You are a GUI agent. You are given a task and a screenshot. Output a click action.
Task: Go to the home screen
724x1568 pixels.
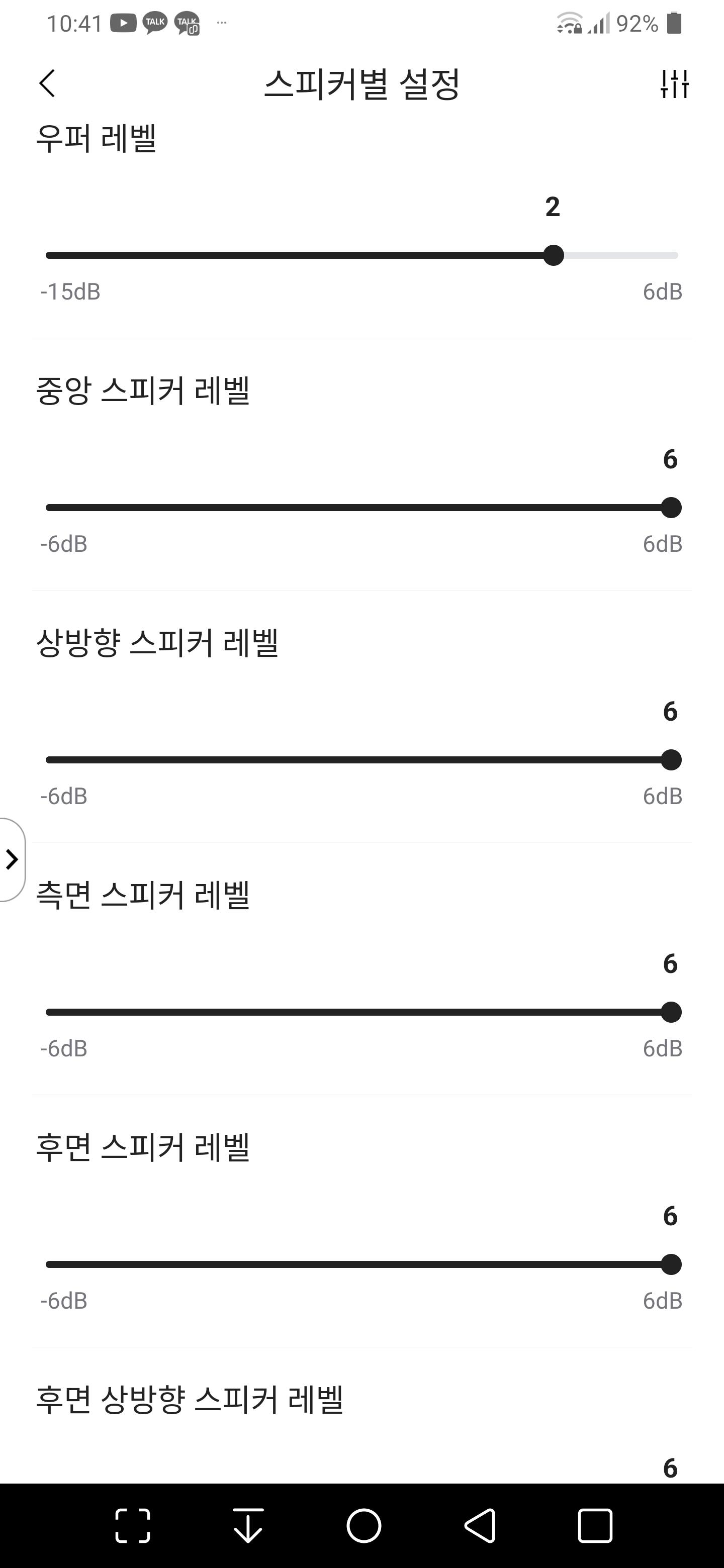pos(364,1526)
